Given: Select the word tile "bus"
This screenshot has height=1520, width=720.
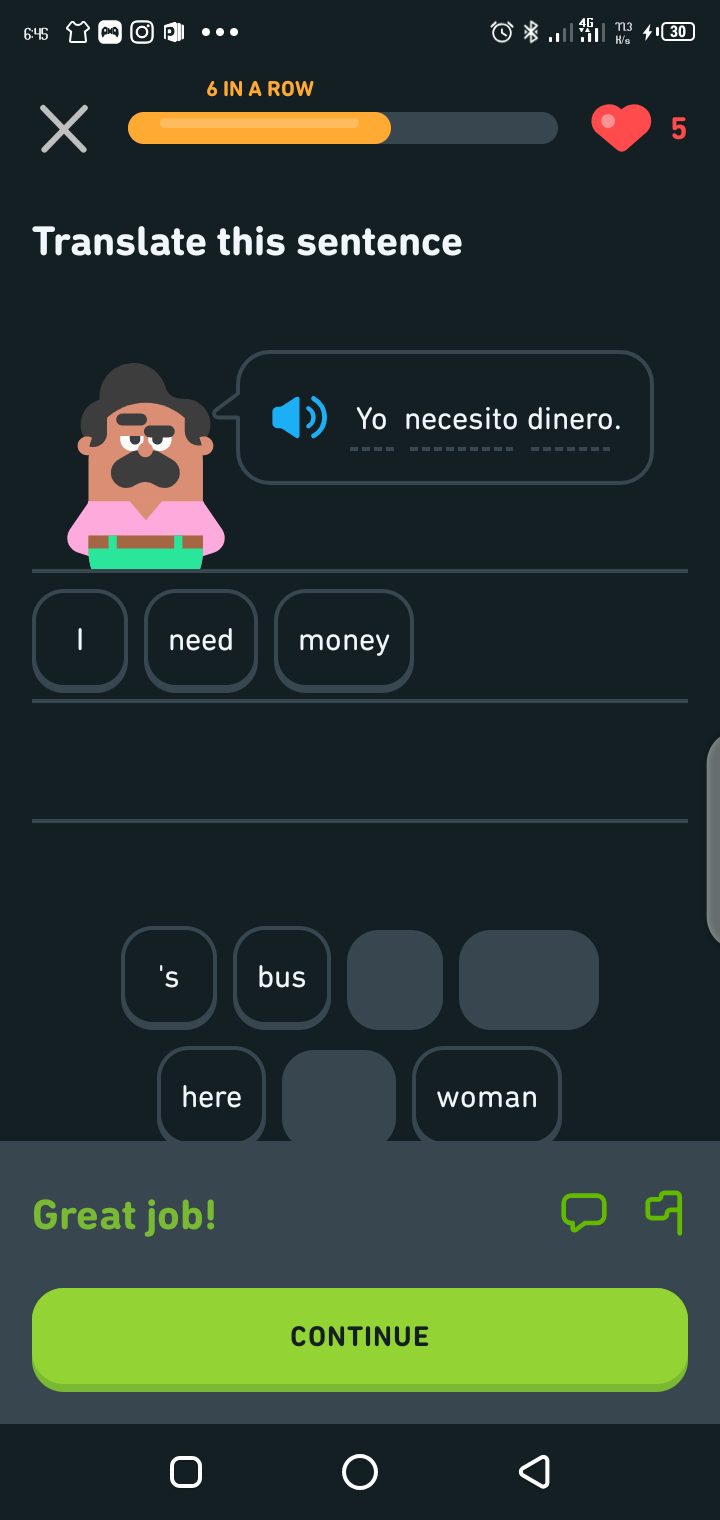Looking at the screenshot, I should [282, 977].
